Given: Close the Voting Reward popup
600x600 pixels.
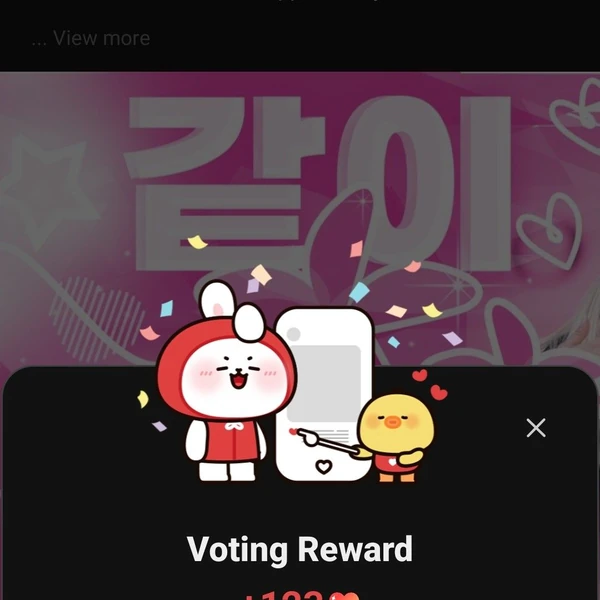Looking at the screenshot, I should coord(536,428).
